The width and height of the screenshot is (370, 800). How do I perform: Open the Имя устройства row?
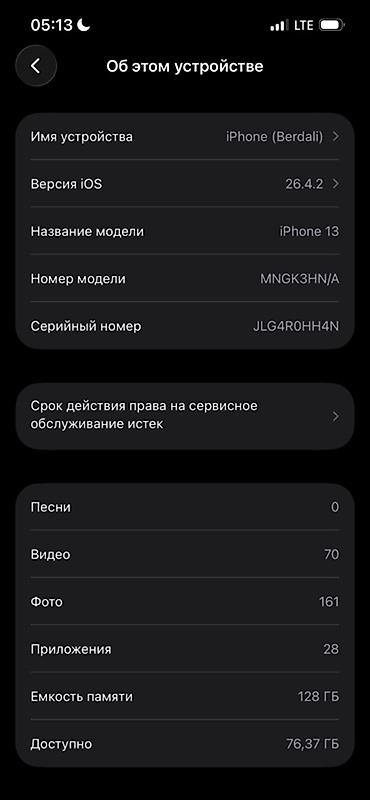pos(185,137)
